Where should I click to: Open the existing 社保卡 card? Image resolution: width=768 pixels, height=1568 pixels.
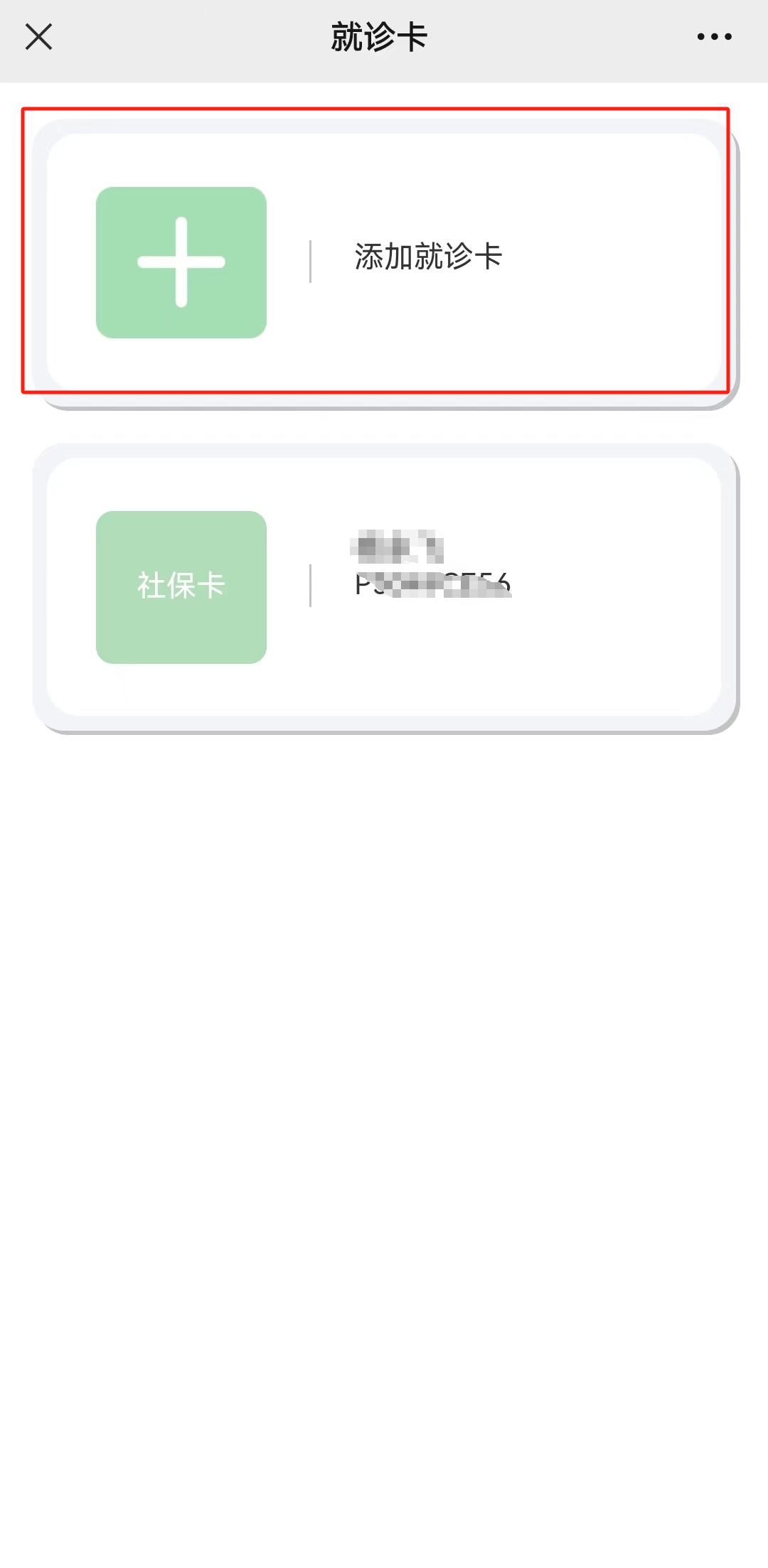[x=384, y=587]
